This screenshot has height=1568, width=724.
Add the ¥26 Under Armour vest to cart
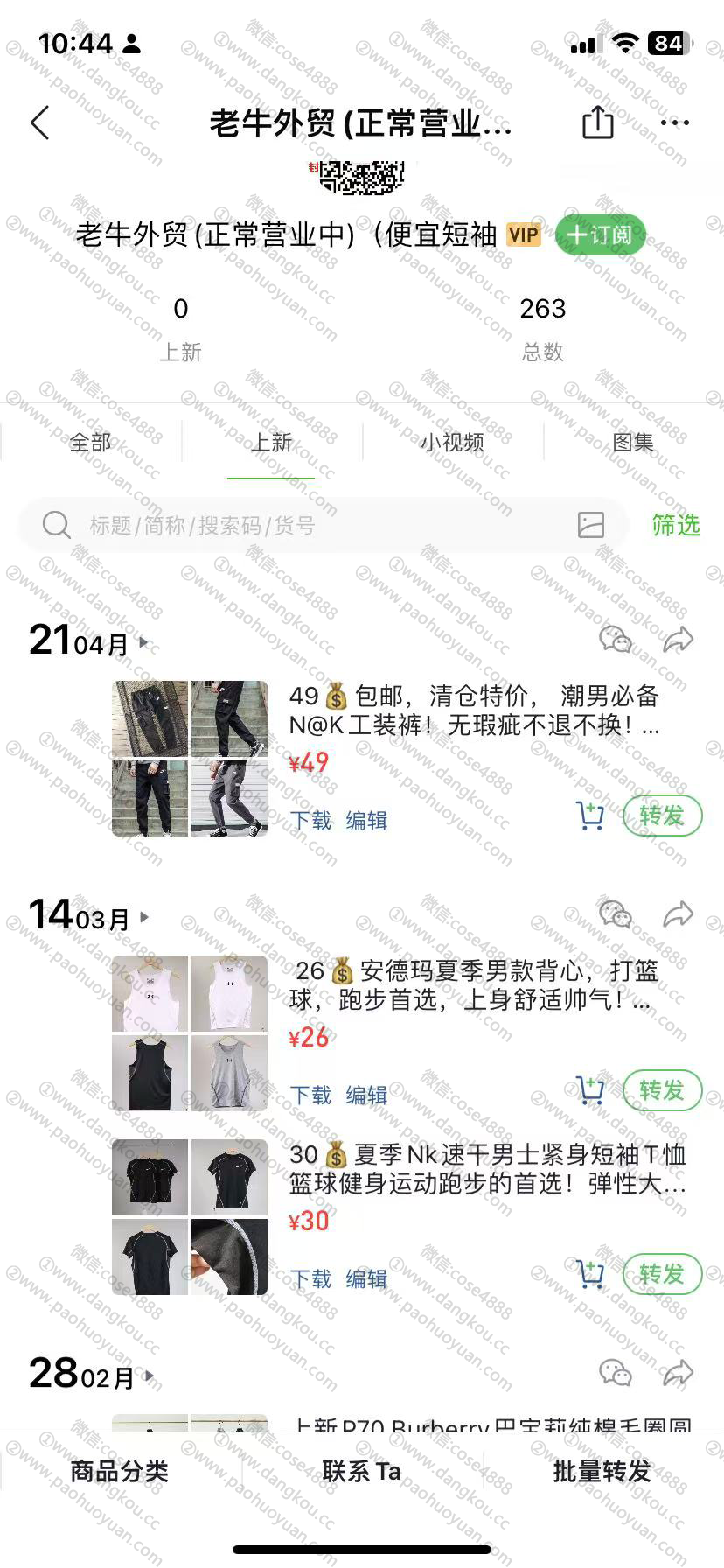tap(591, 1090)
